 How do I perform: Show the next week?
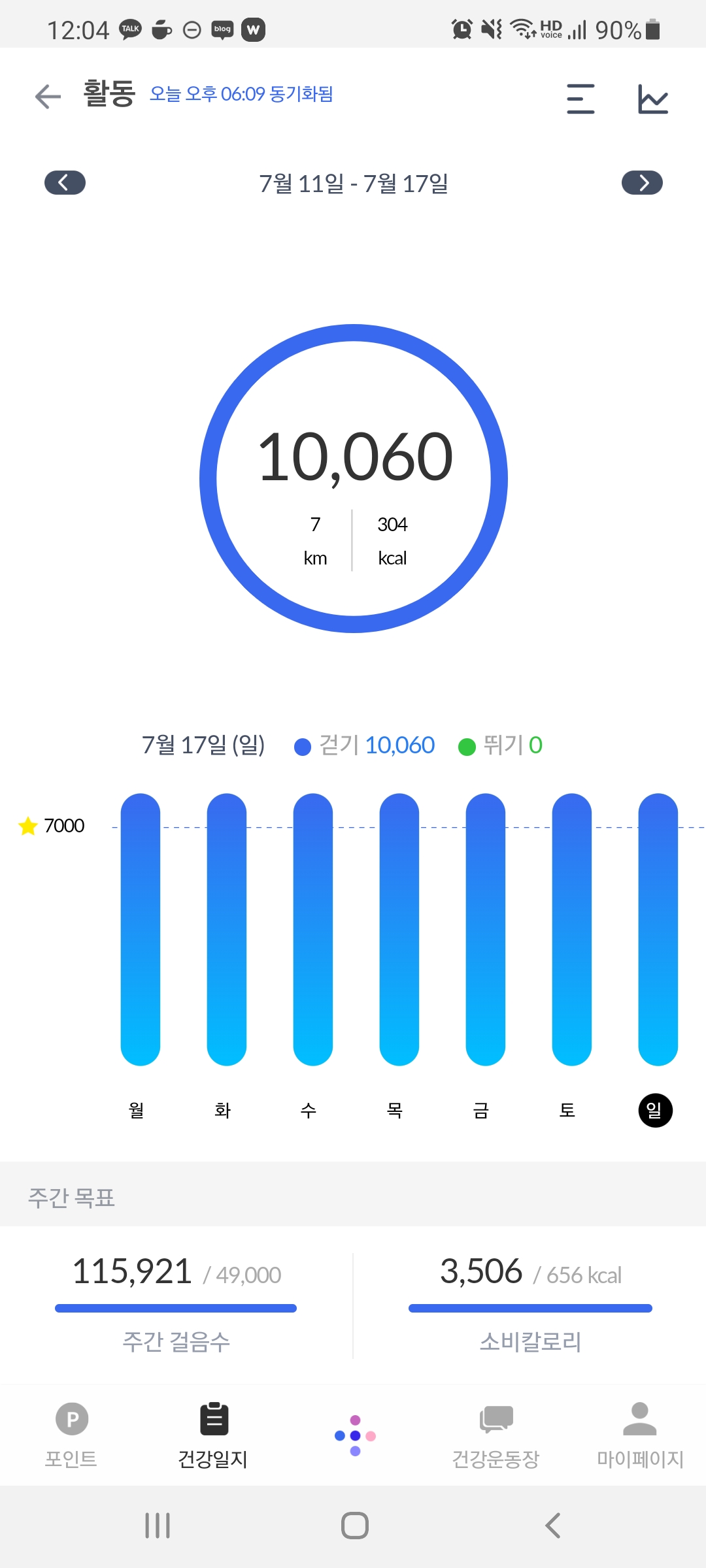coord(642,182)
